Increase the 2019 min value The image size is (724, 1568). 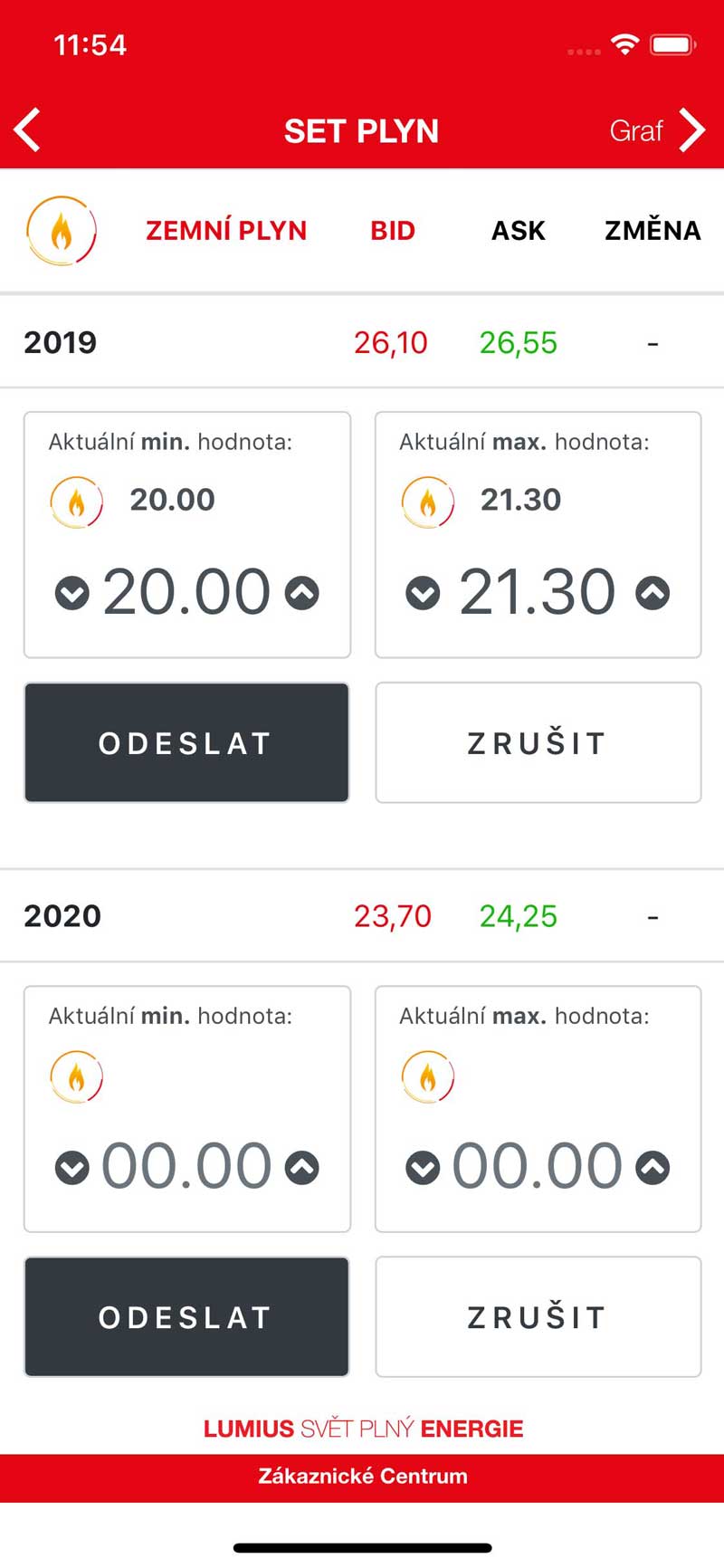(302, 594)
